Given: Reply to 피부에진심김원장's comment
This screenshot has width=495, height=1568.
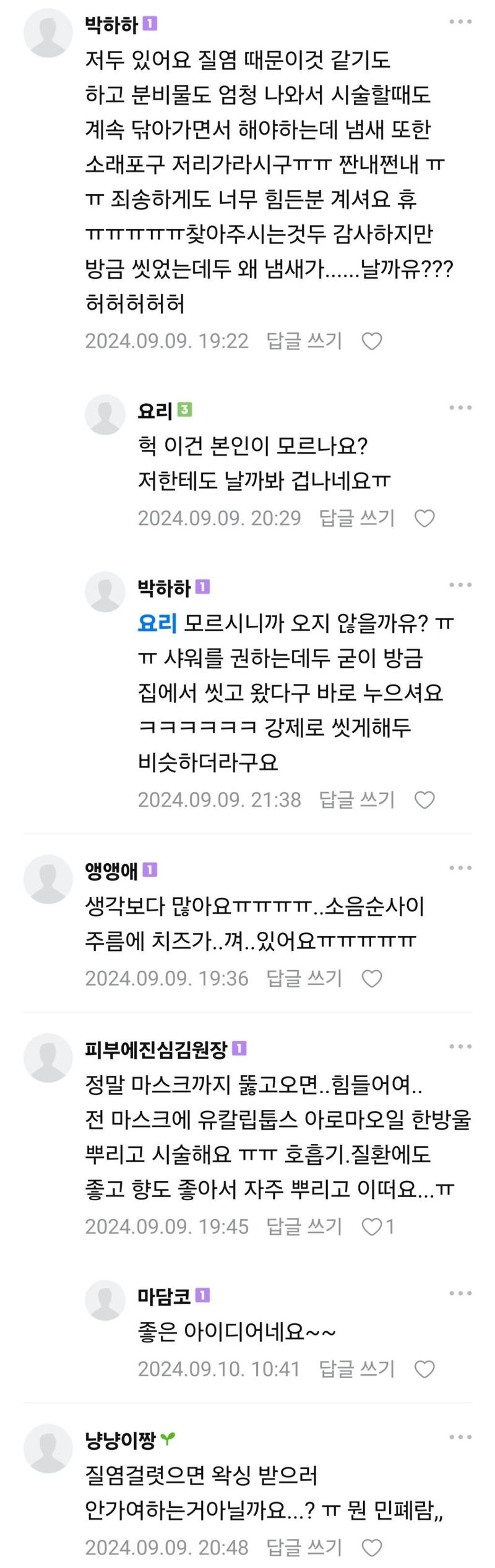Looking at the screenshot, I should pyautogui.click(x=304, y=1227).
